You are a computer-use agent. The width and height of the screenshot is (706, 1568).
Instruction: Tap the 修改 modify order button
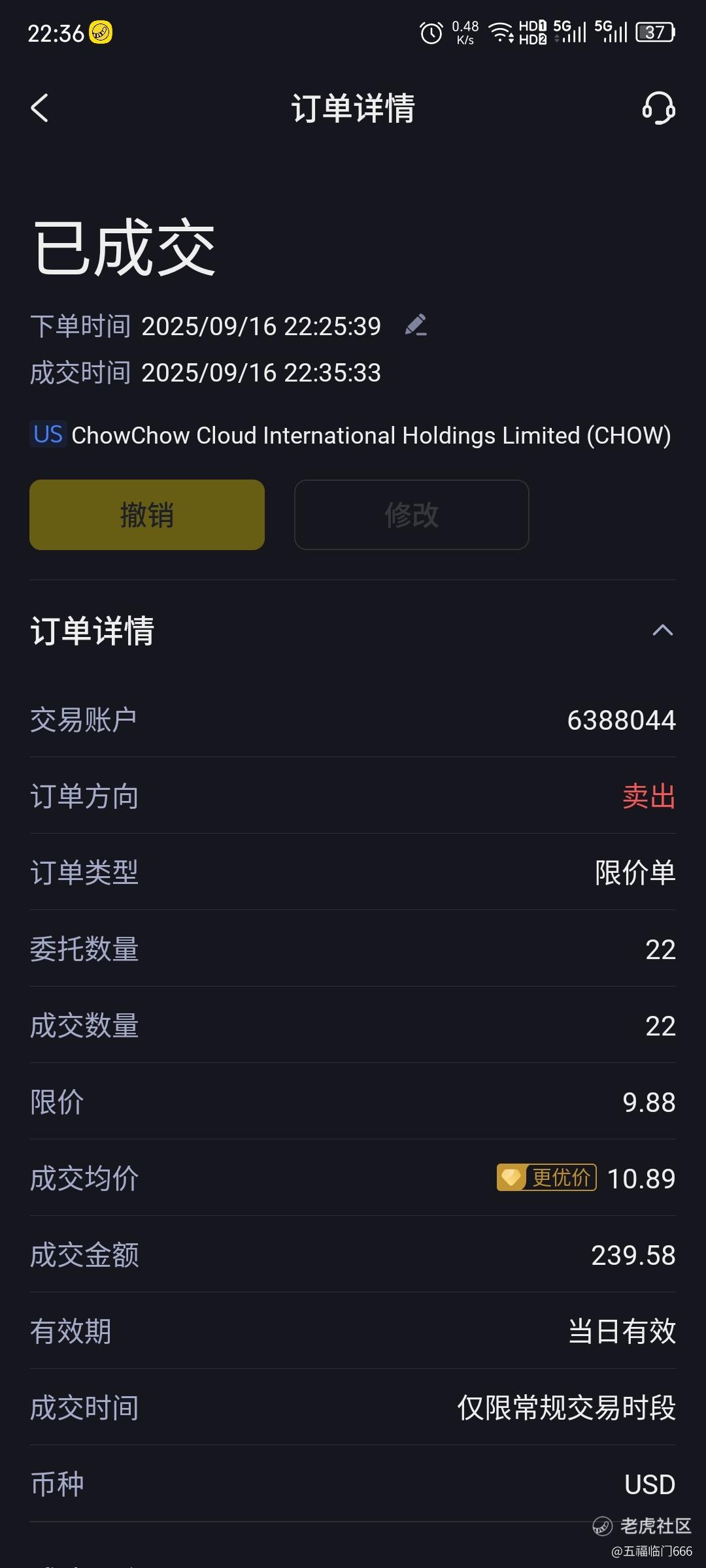point(411,515)
